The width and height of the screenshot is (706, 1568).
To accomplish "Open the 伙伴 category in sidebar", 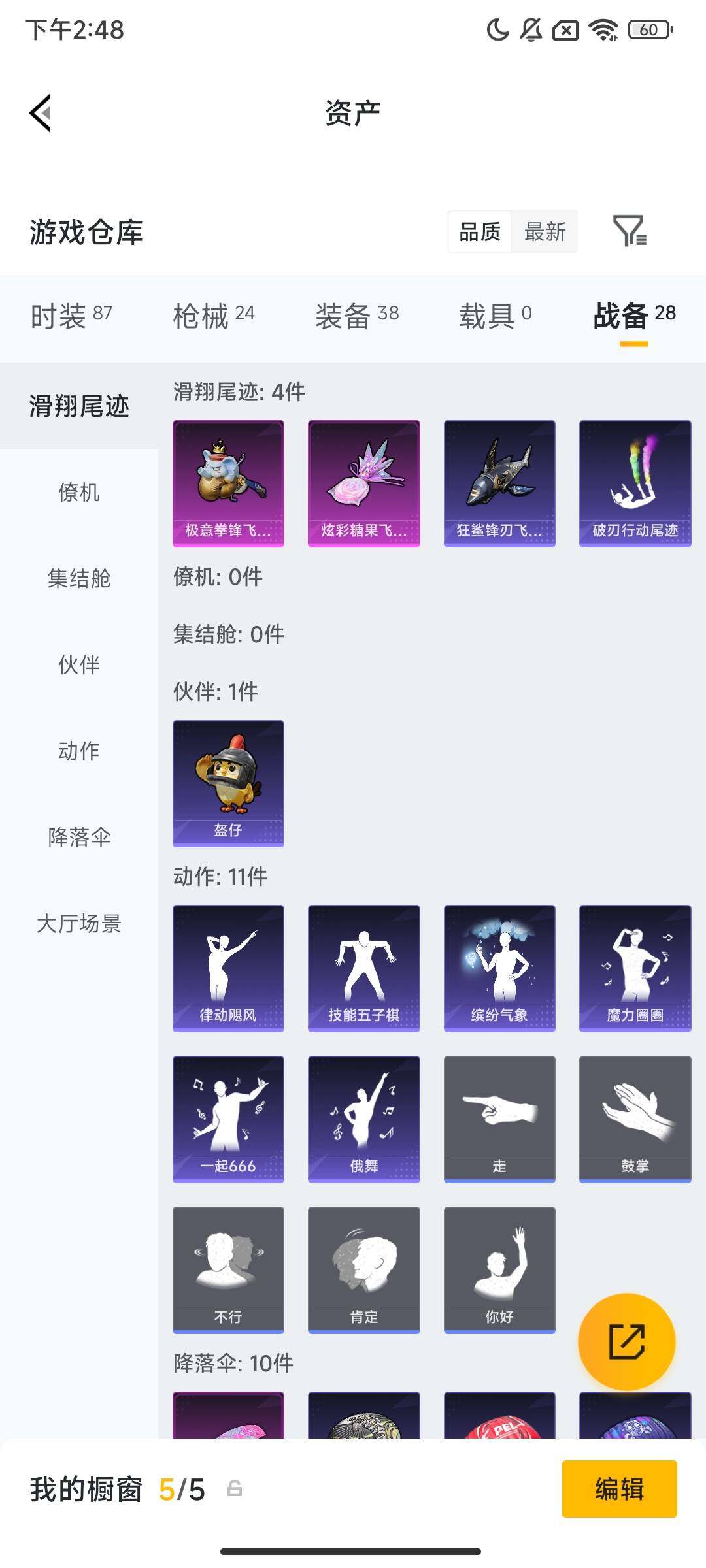I will point(78,665).
